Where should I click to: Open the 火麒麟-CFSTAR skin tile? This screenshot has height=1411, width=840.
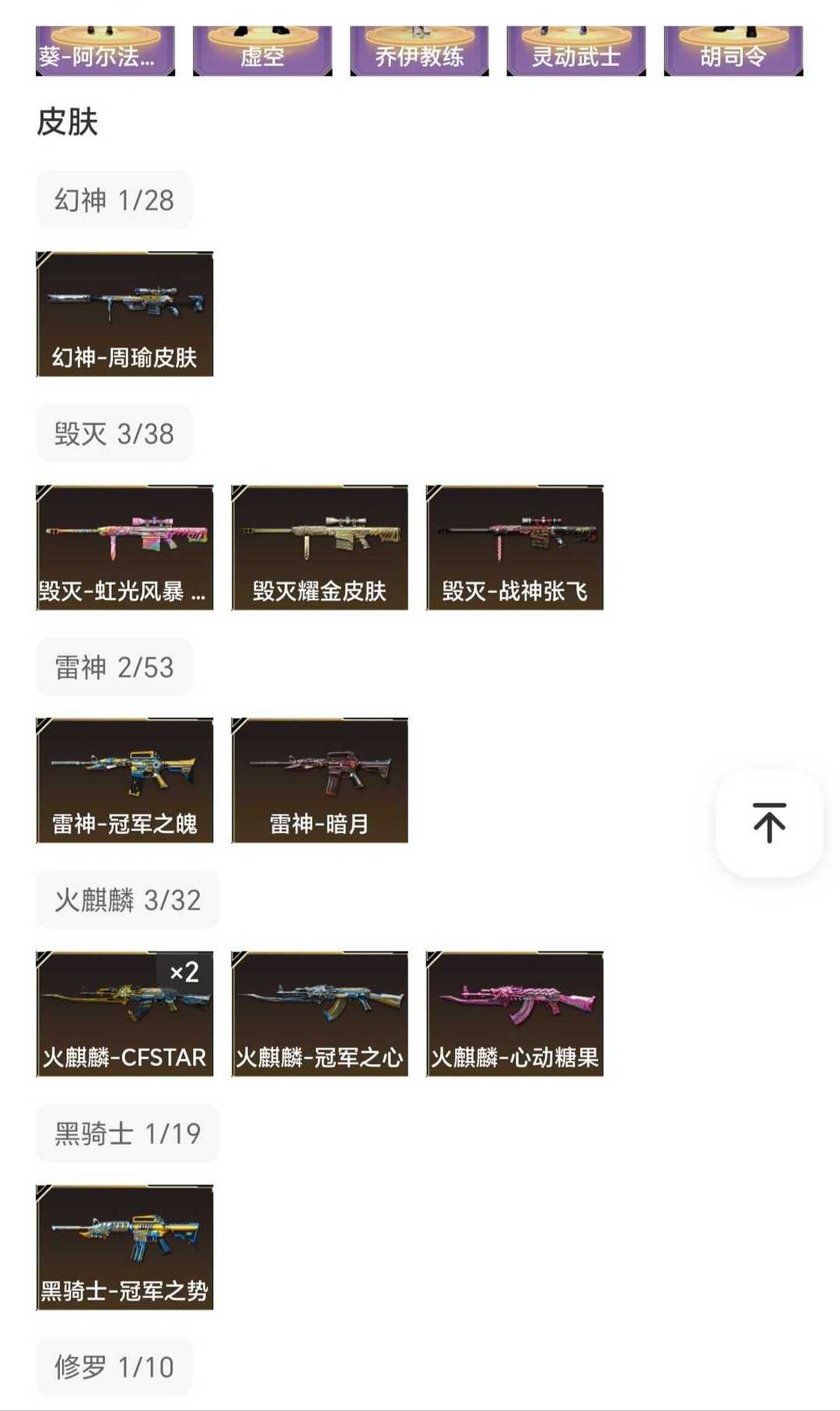click(x=124, y=1014)
